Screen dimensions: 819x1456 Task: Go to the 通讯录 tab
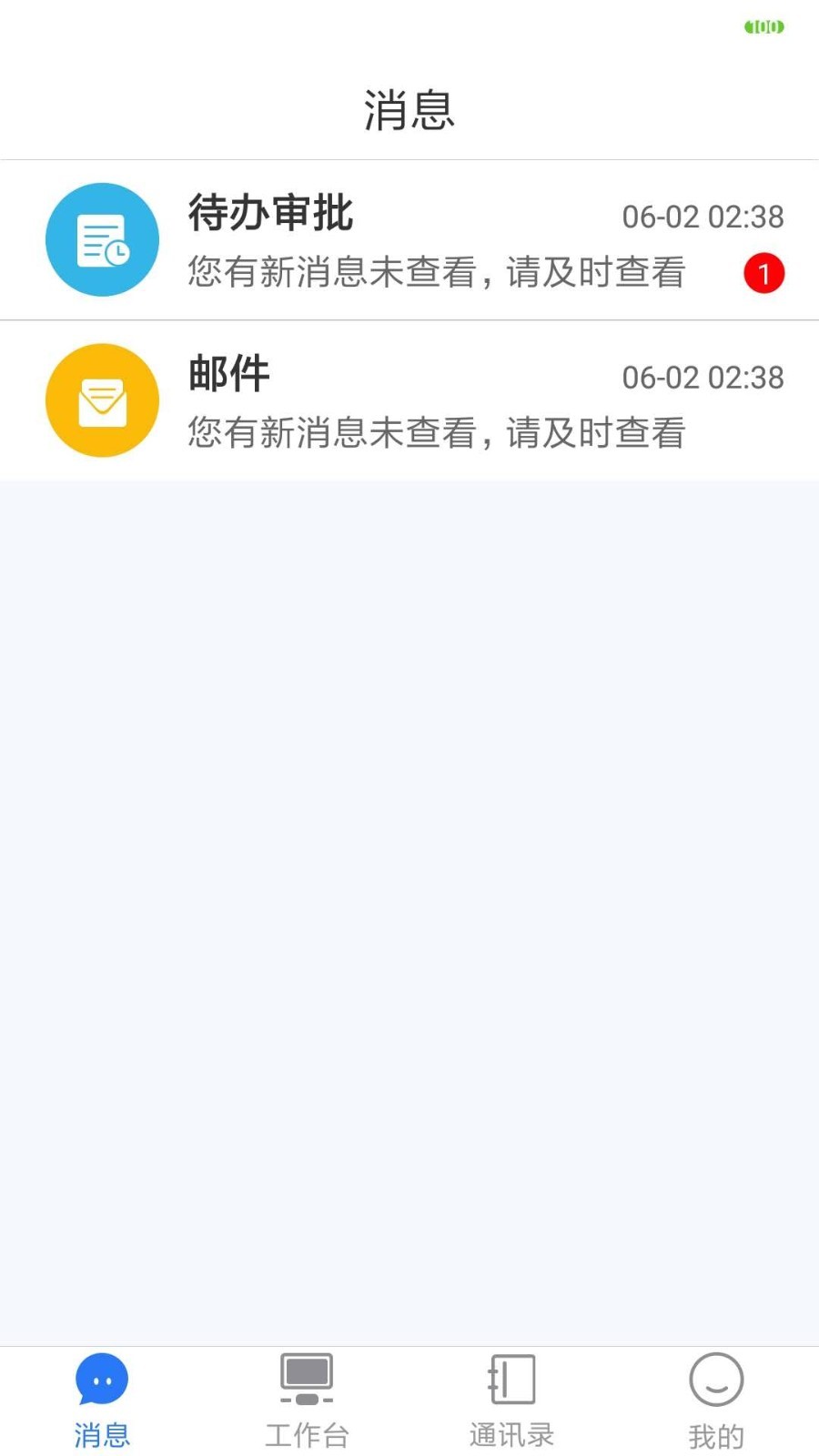(x=511, y=1401)
